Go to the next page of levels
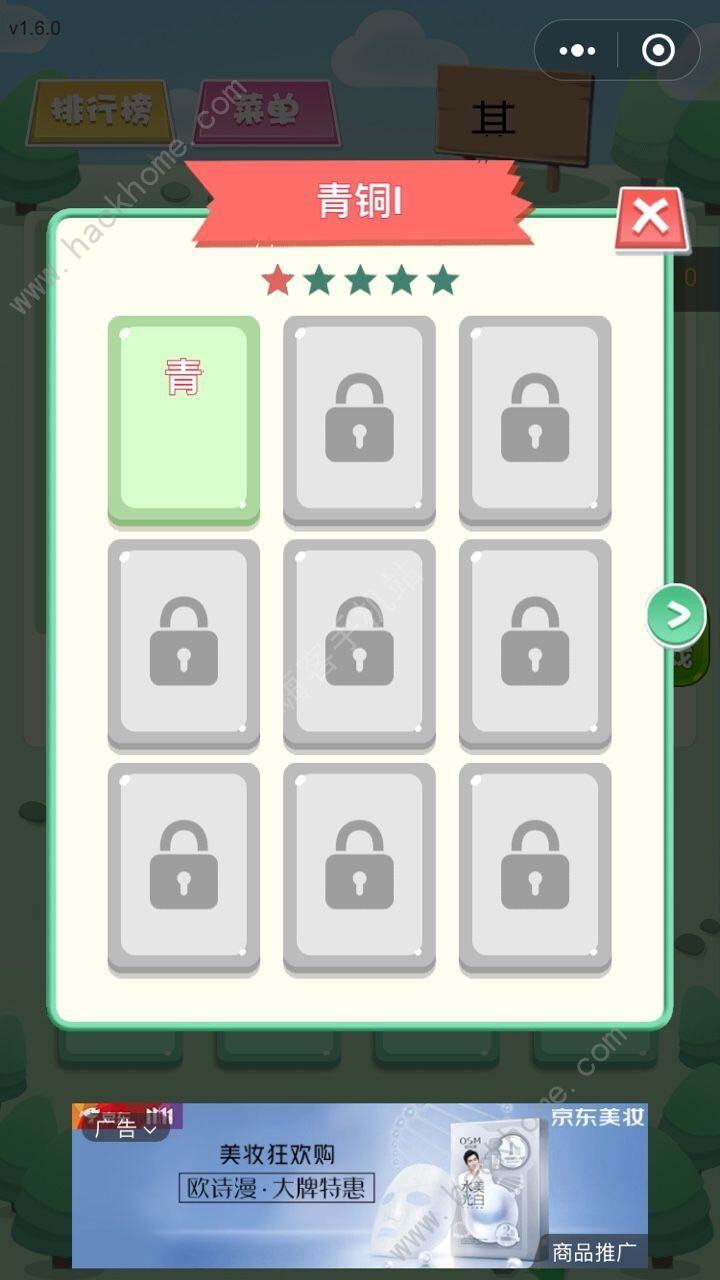The image size is (720, 1280). coord(676,615)
